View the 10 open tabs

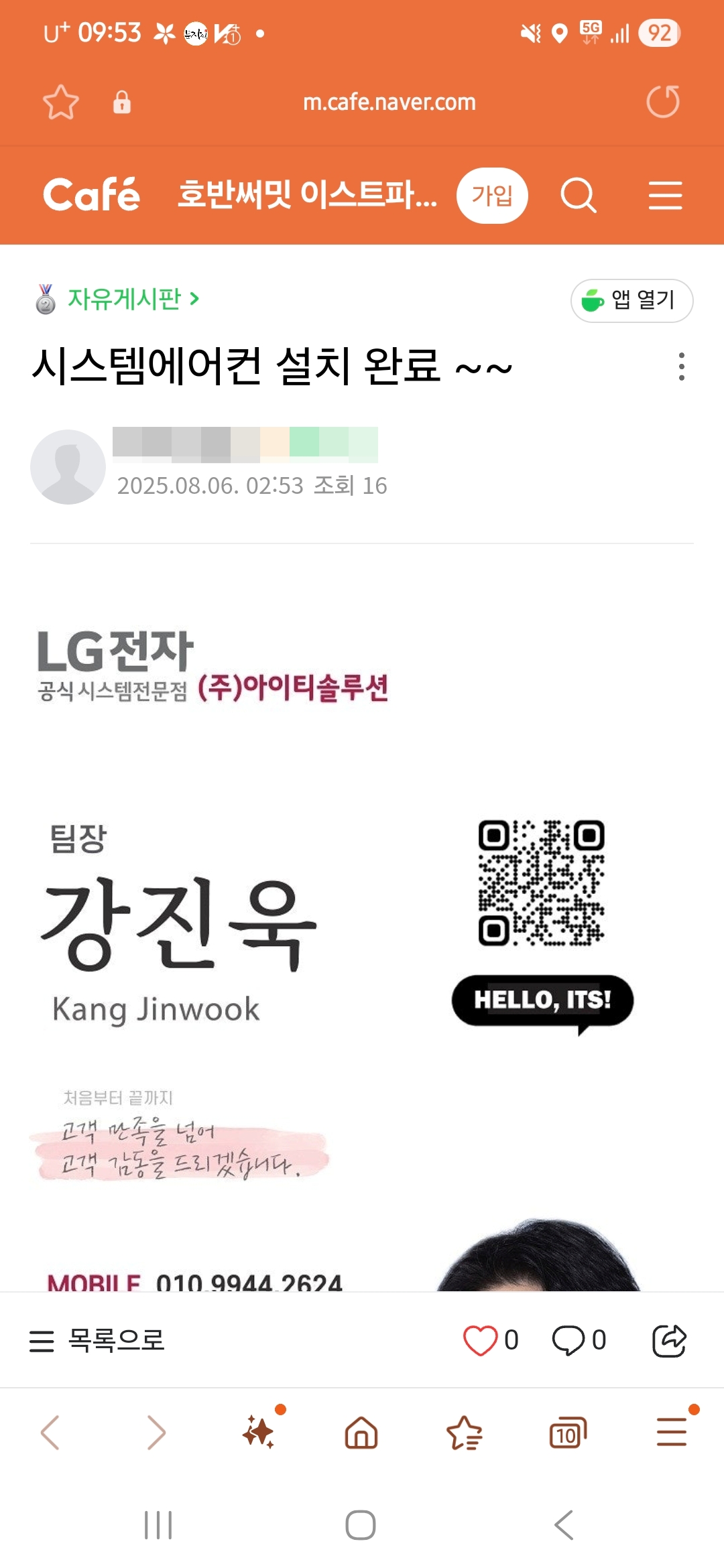[567, 1433]
